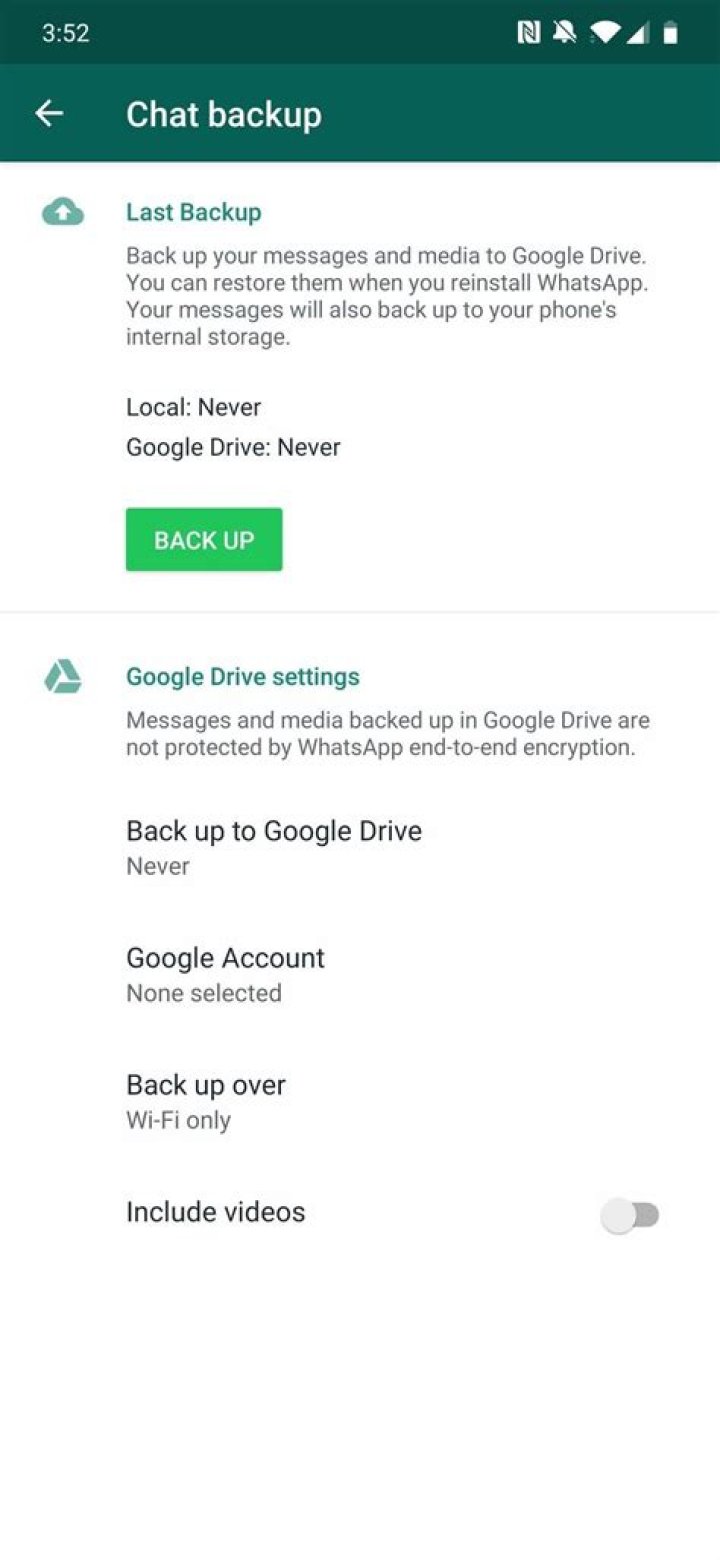Open Back up to Google Drive setting

360,847
